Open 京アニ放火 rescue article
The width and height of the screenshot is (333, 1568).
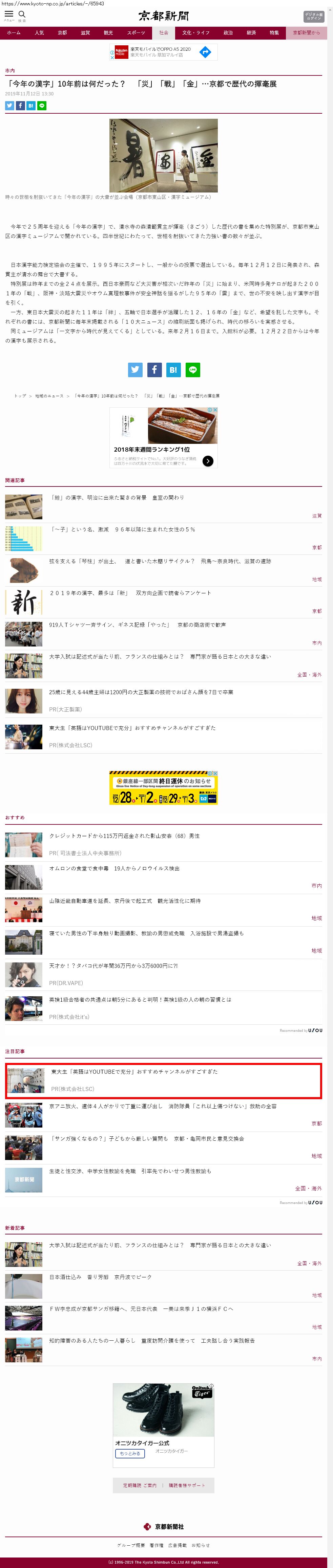[x=162, y=1107]
